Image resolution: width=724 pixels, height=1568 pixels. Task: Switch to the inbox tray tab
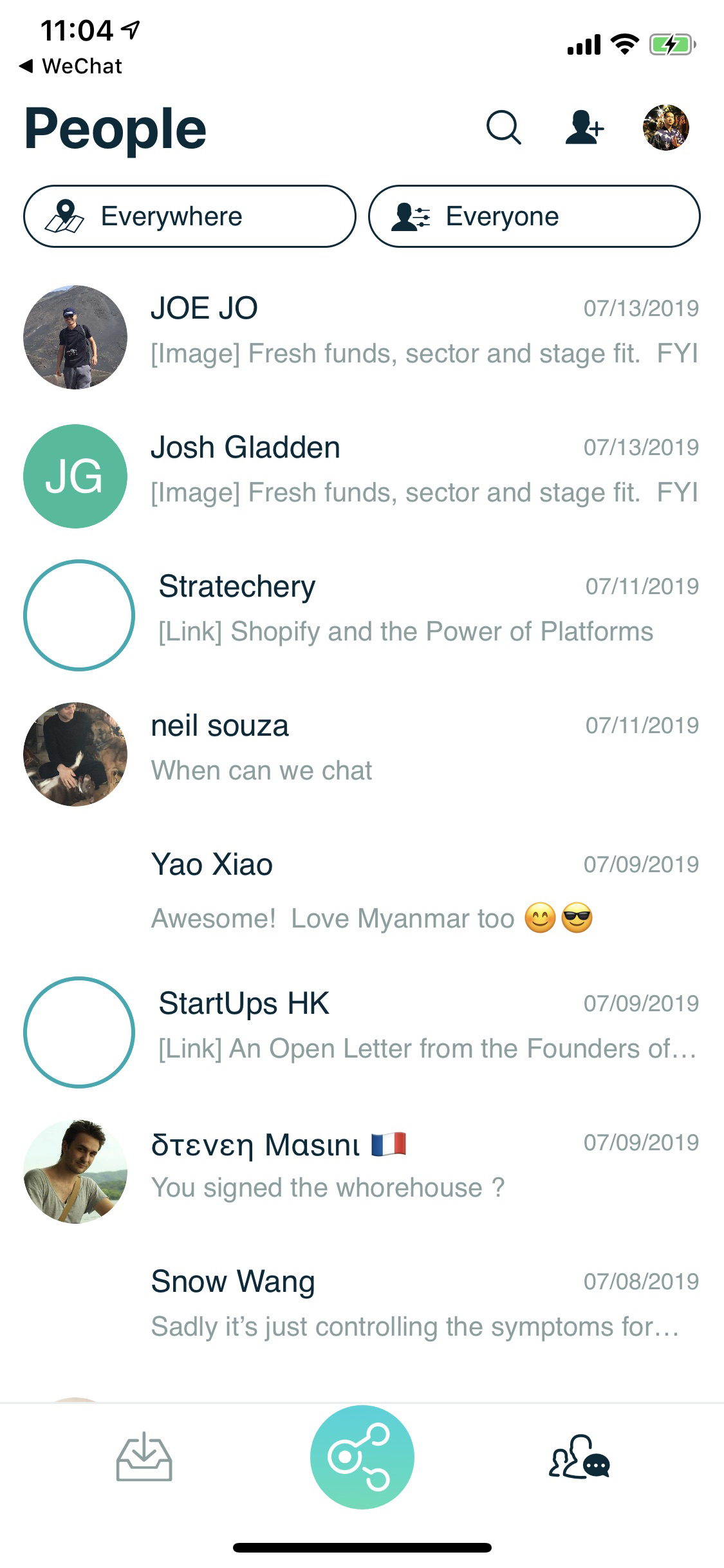(144, 1457)
